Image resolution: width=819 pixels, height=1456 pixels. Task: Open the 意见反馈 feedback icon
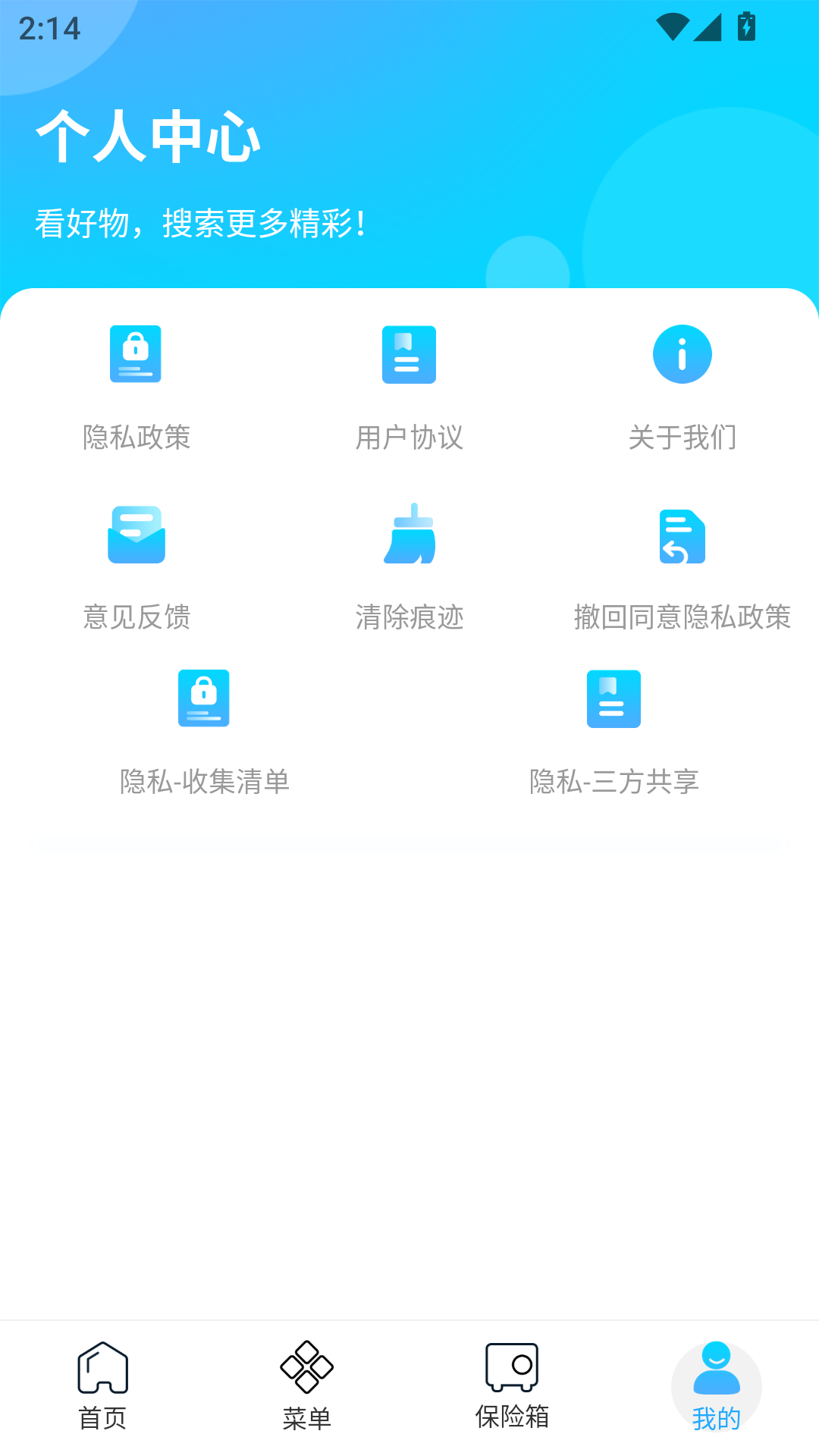pyautogui.click(x=136, y=535)
